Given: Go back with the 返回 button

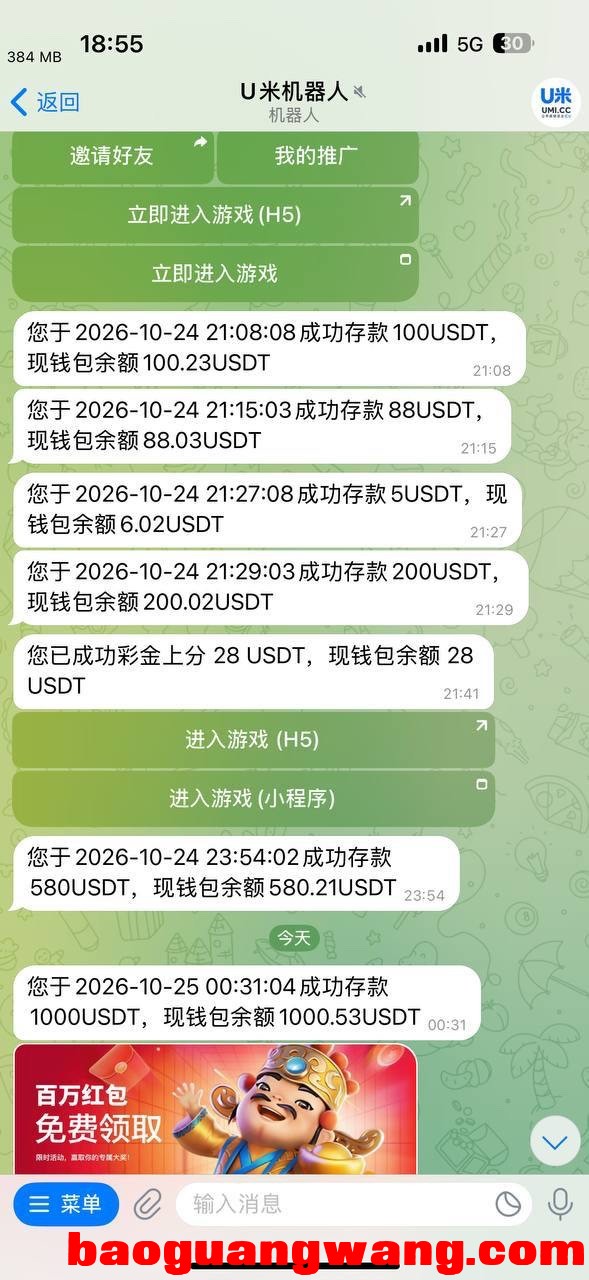Looking at the screenshot, I should (x=45, y=101).
